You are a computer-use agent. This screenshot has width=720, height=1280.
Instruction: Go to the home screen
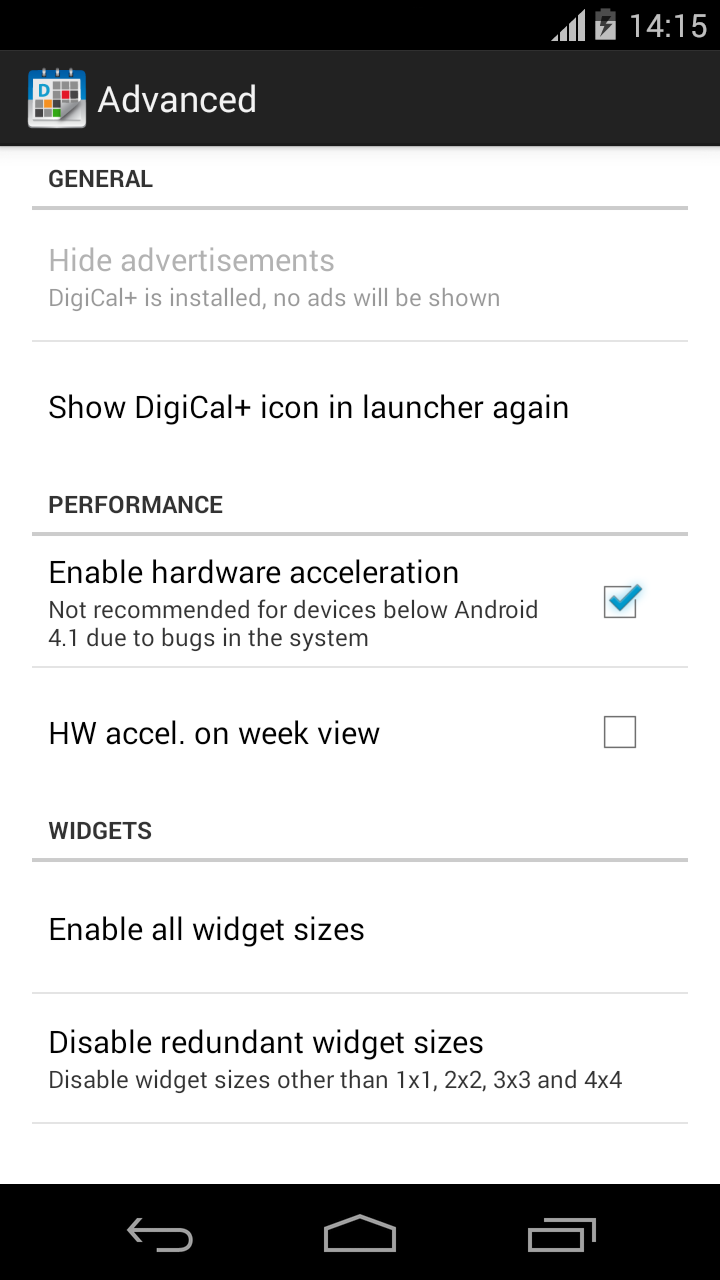click(x=360, y=1235)
